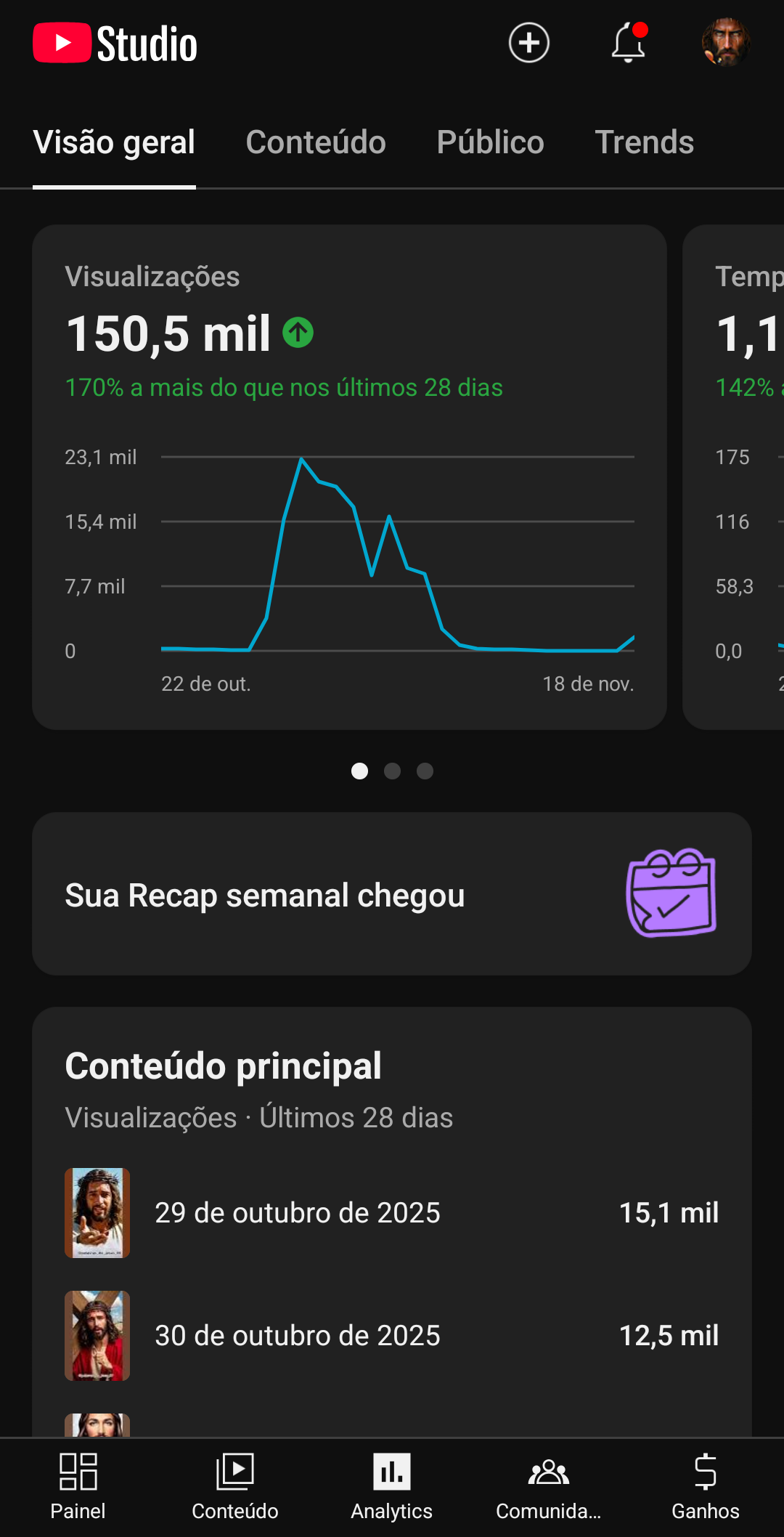Switch to the Trends tab

(644, 142)
